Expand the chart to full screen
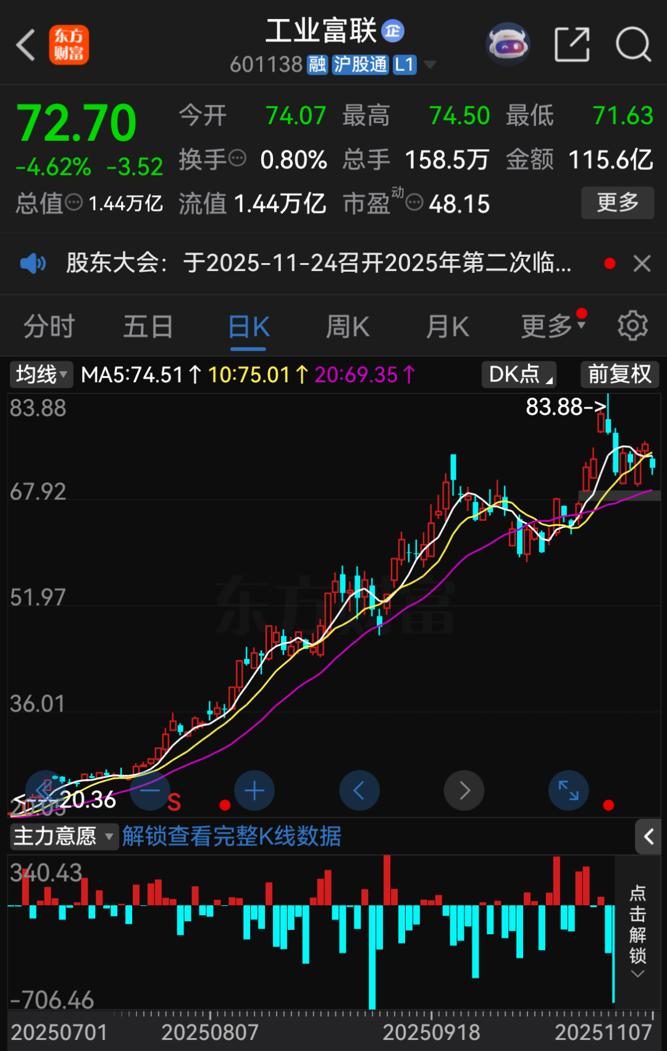 [568, 791]
